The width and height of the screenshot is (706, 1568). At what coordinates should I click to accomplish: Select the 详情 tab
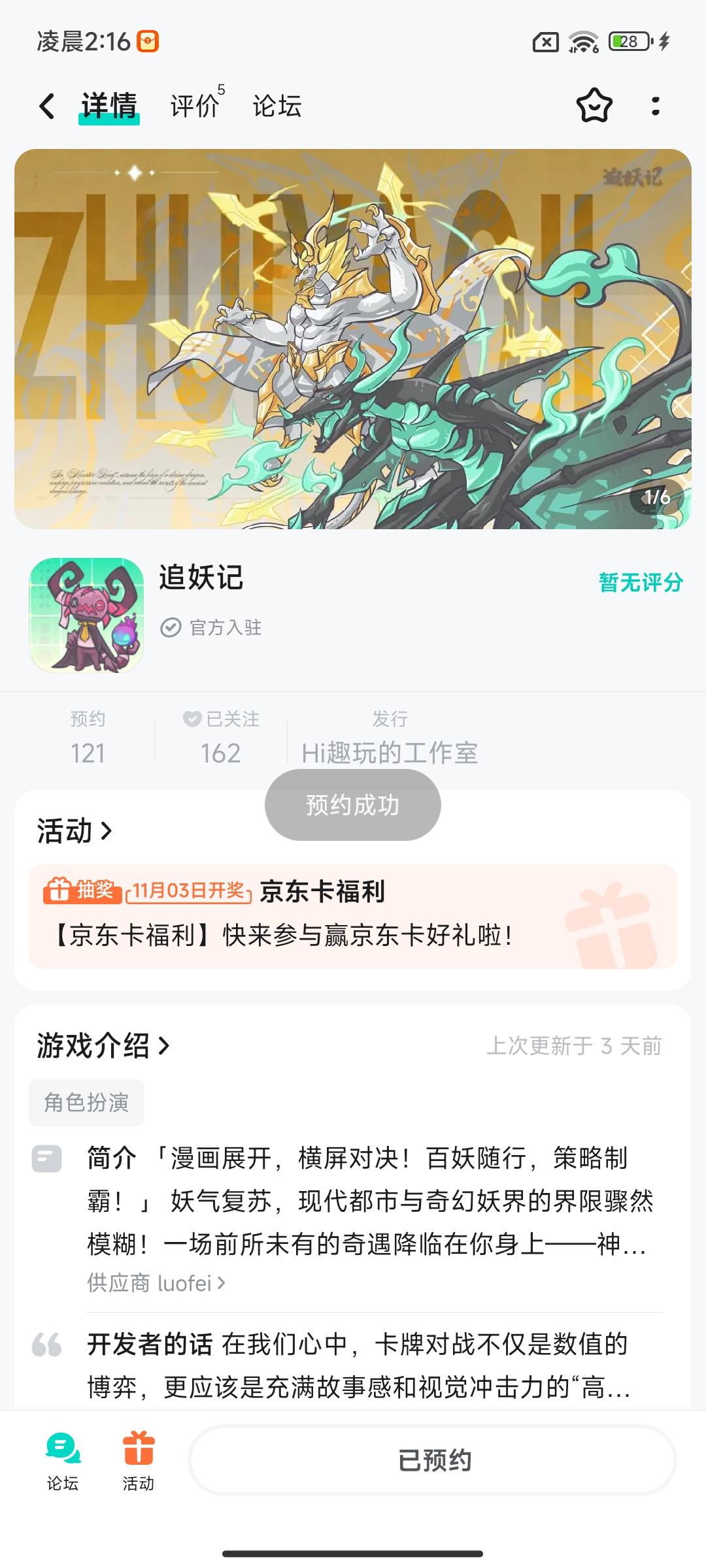click(x=109, y=105)
